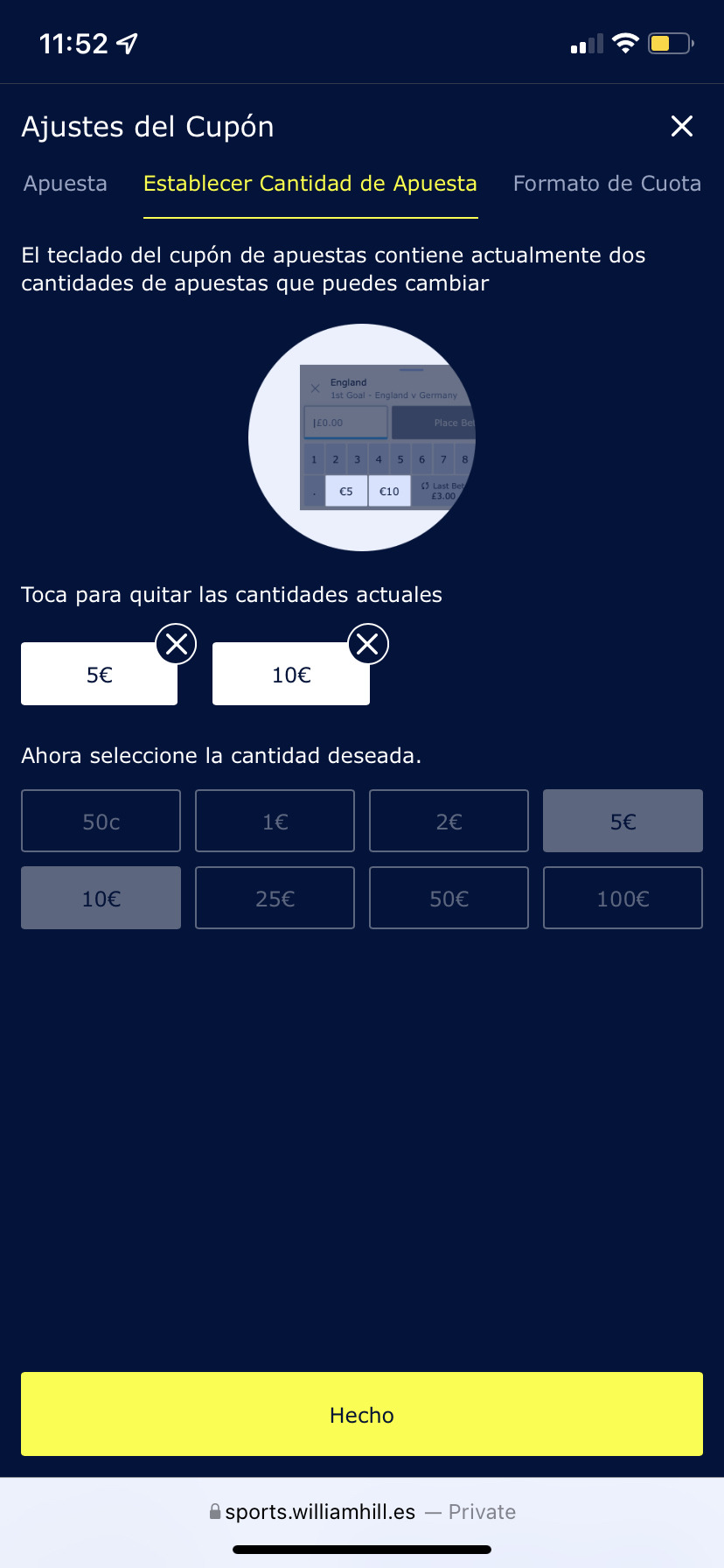Screen dimensions: 724x1568
Task: Tap the 5€ option in amount grid
Action: coord(623,821)
